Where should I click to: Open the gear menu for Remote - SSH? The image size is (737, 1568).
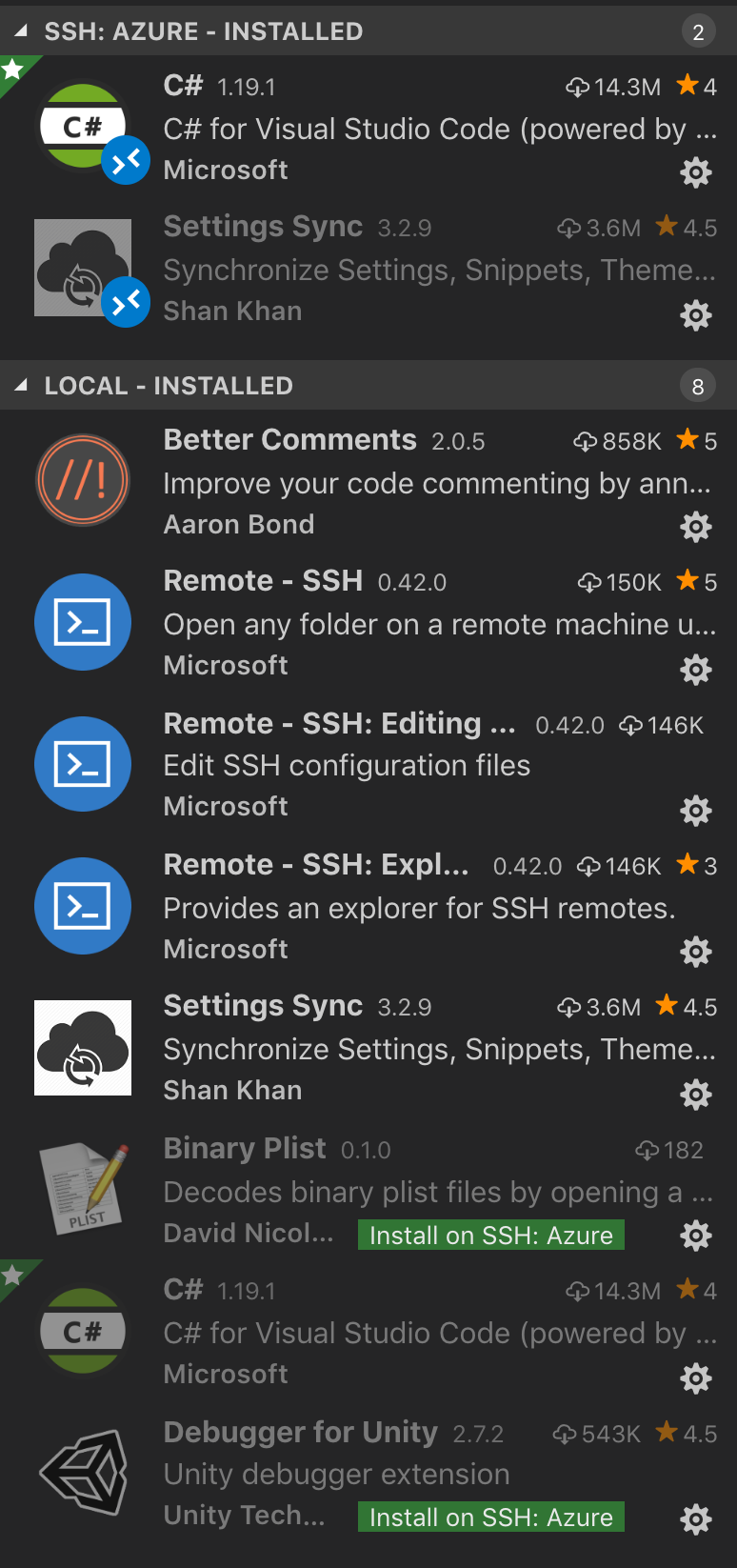(x=696, y=670)
